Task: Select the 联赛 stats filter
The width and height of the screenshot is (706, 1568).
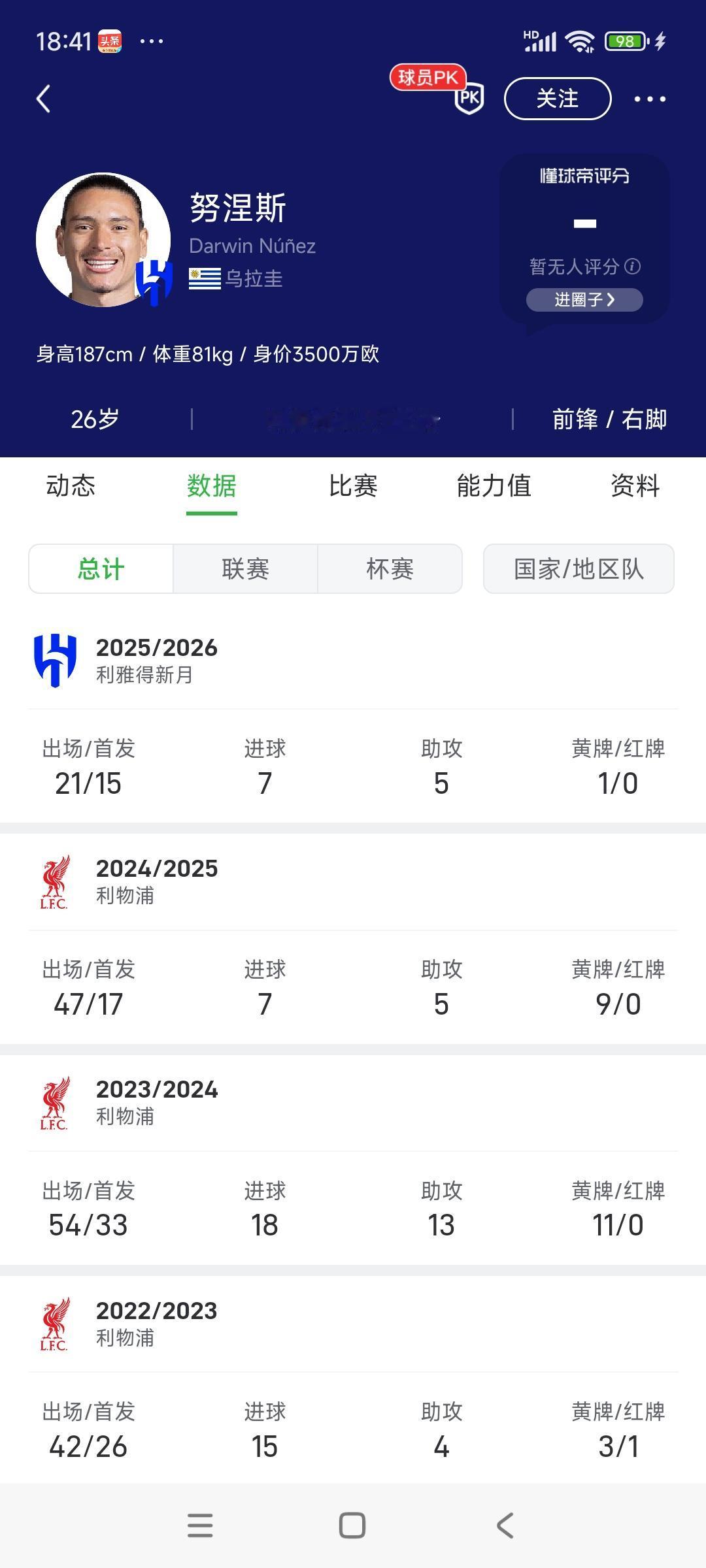Action: tap(245, 568)
